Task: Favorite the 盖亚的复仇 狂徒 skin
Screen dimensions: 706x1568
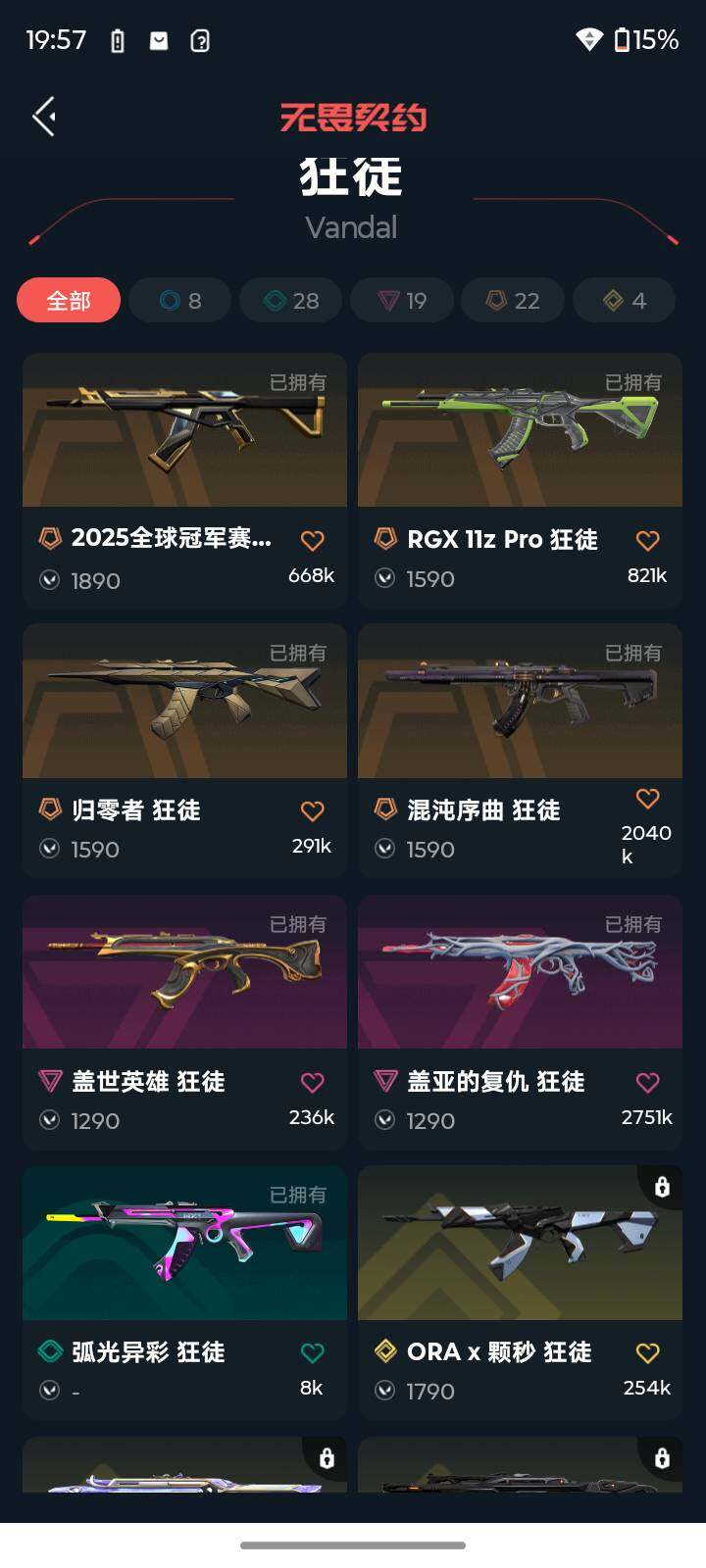Action: (647, 1082)
